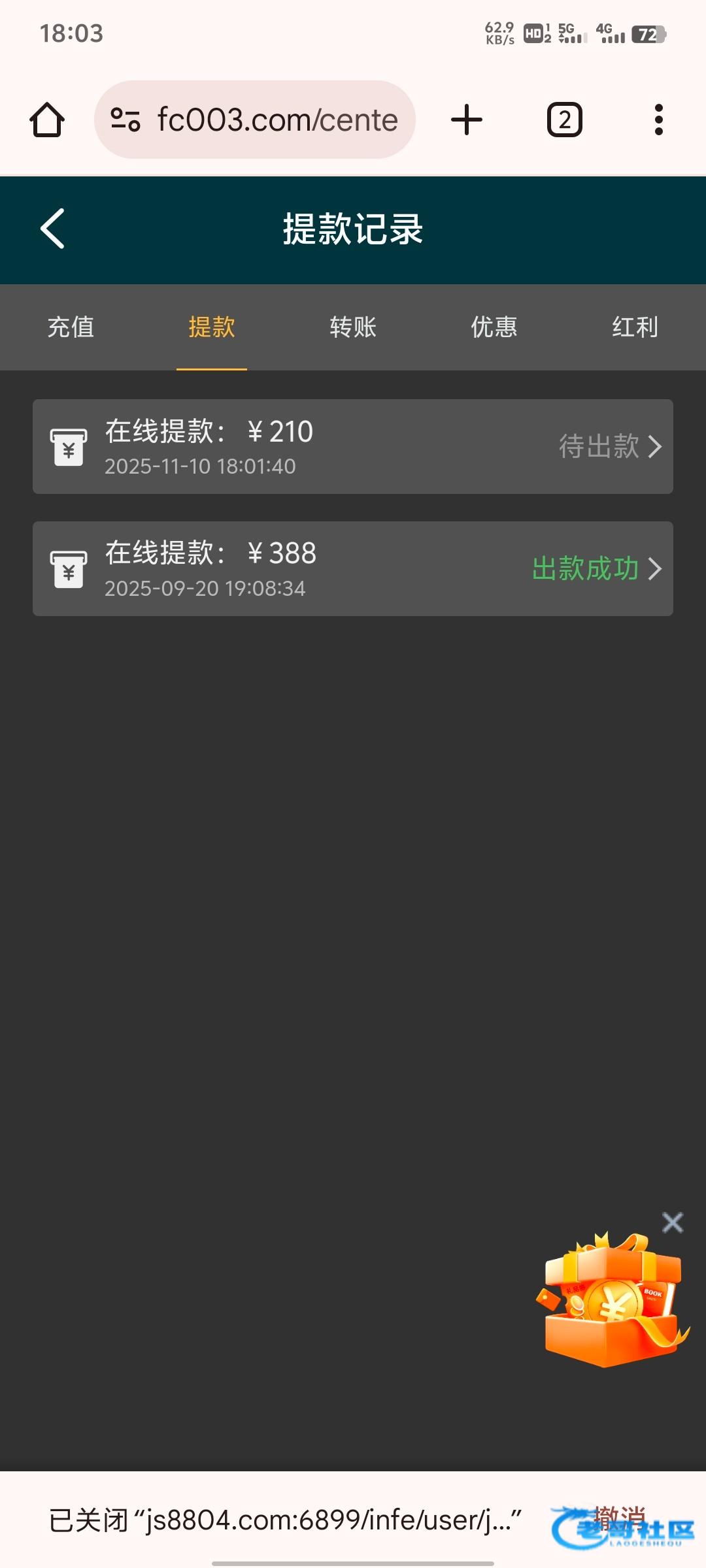Open the ¥388 出款成功 withdrawal record
This screenshot has width=706, height=1568.
click(353, 569)
